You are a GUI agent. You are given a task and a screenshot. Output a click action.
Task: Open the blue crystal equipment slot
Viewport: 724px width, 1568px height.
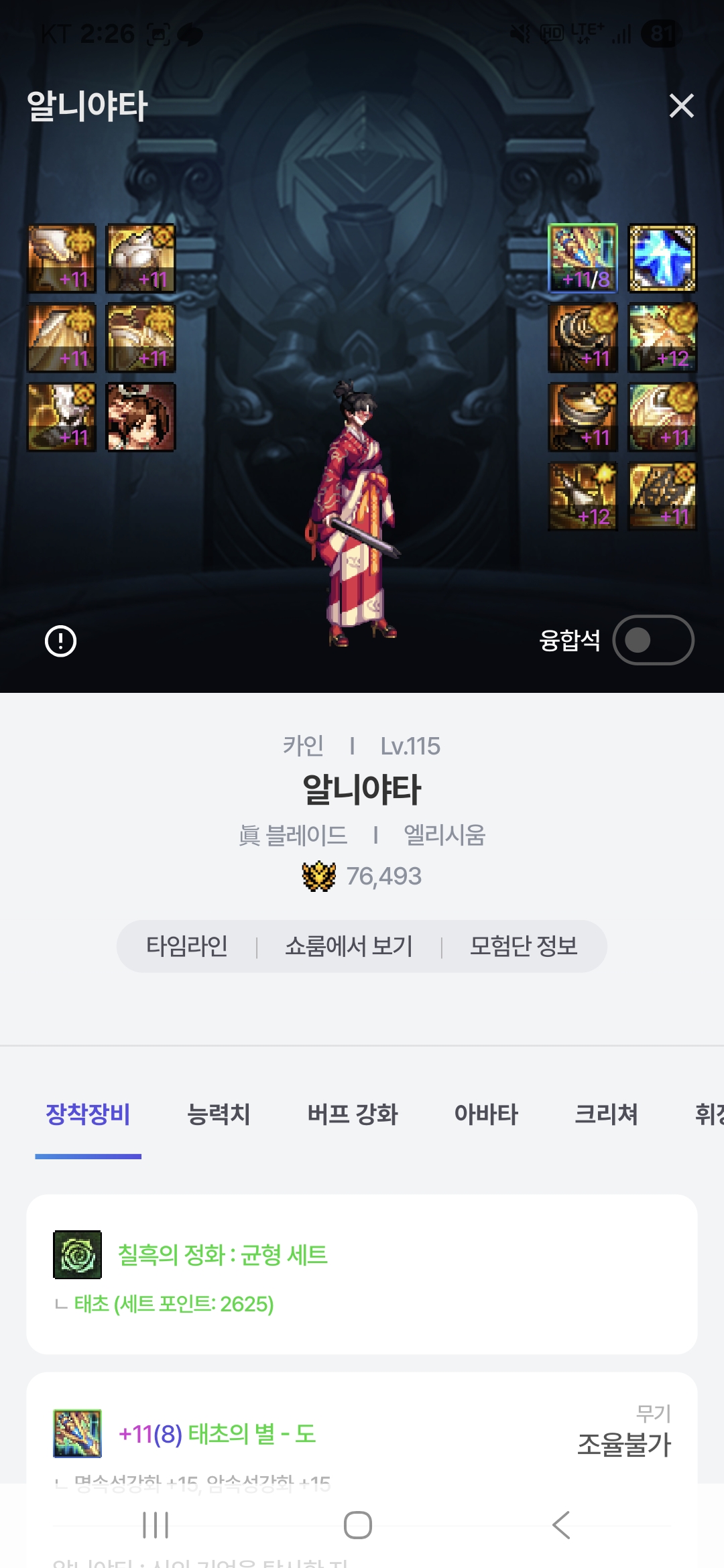tap(662, 258)
